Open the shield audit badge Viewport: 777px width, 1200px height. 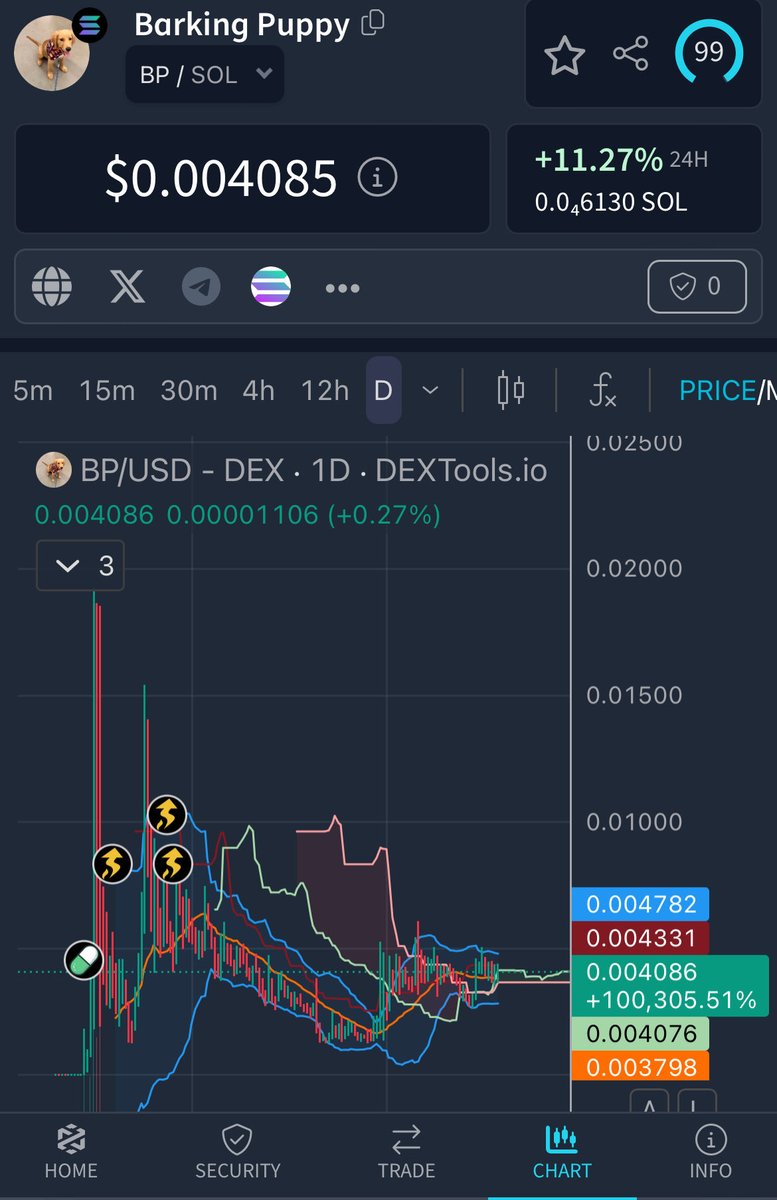point(697,287)
